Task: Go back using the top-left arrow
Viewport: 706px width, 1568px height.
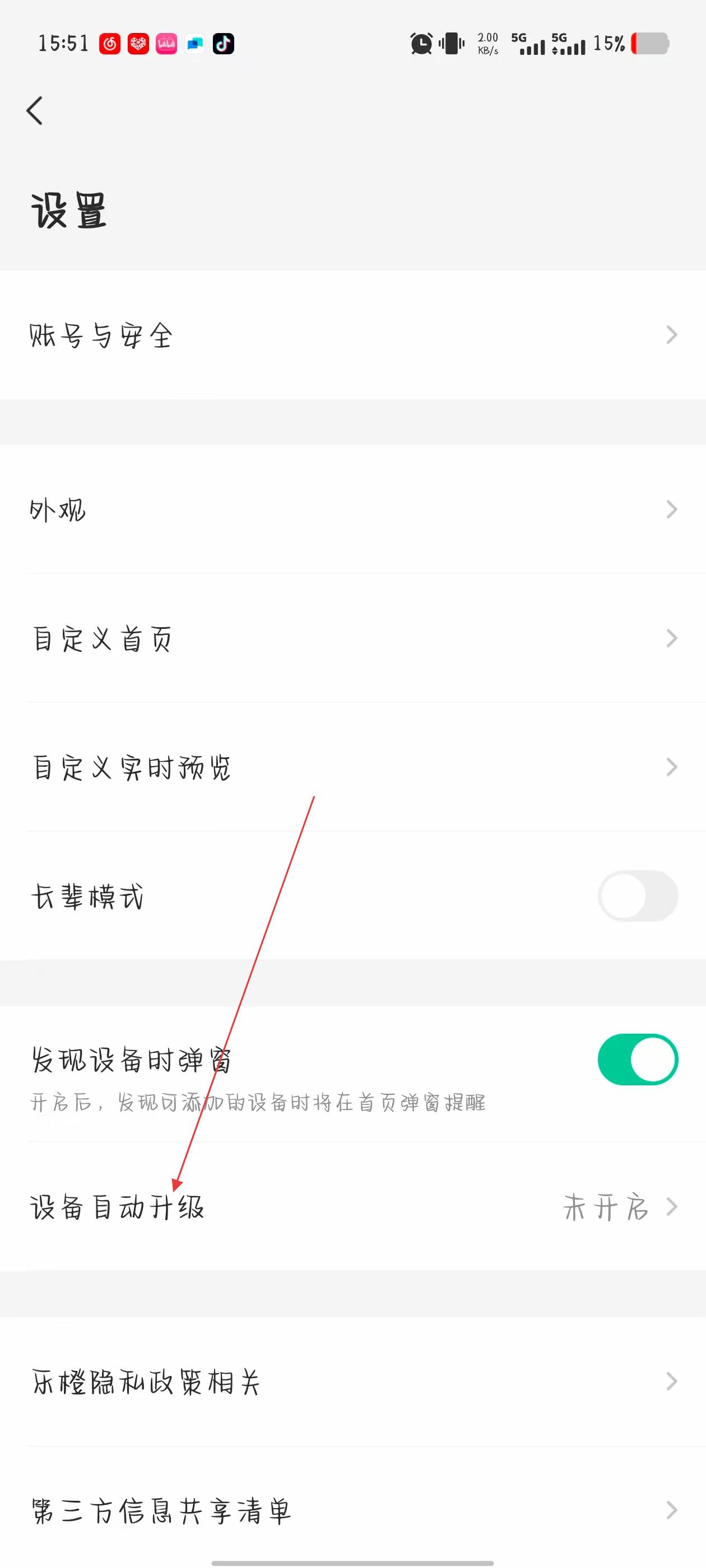Action: (x=35, y=111)
